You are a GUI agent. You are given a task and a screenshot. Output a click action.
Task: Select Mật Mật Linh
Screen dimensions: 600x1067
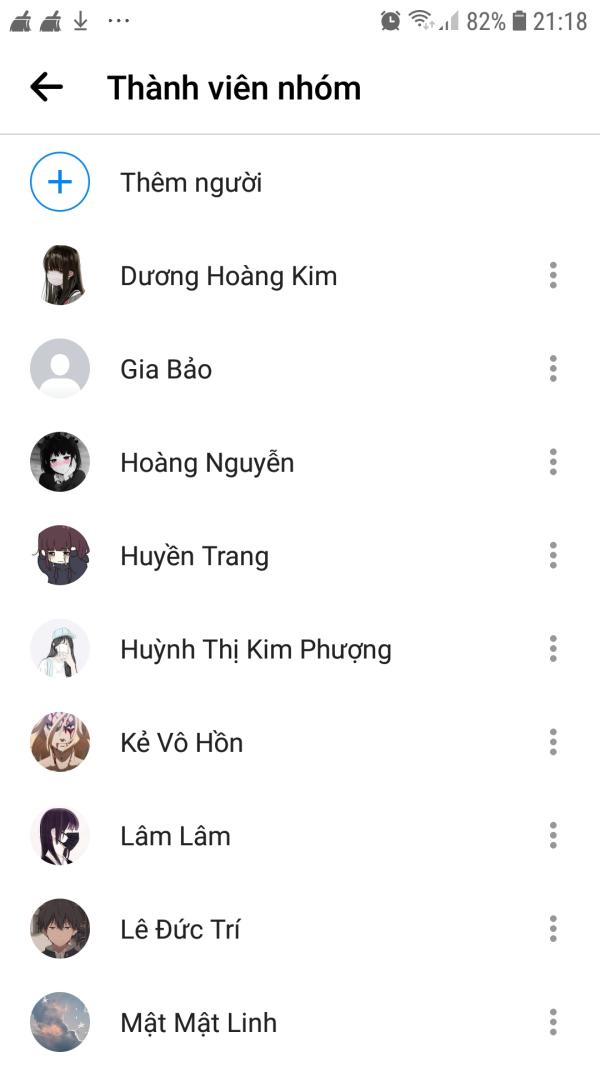(198, 1023)
